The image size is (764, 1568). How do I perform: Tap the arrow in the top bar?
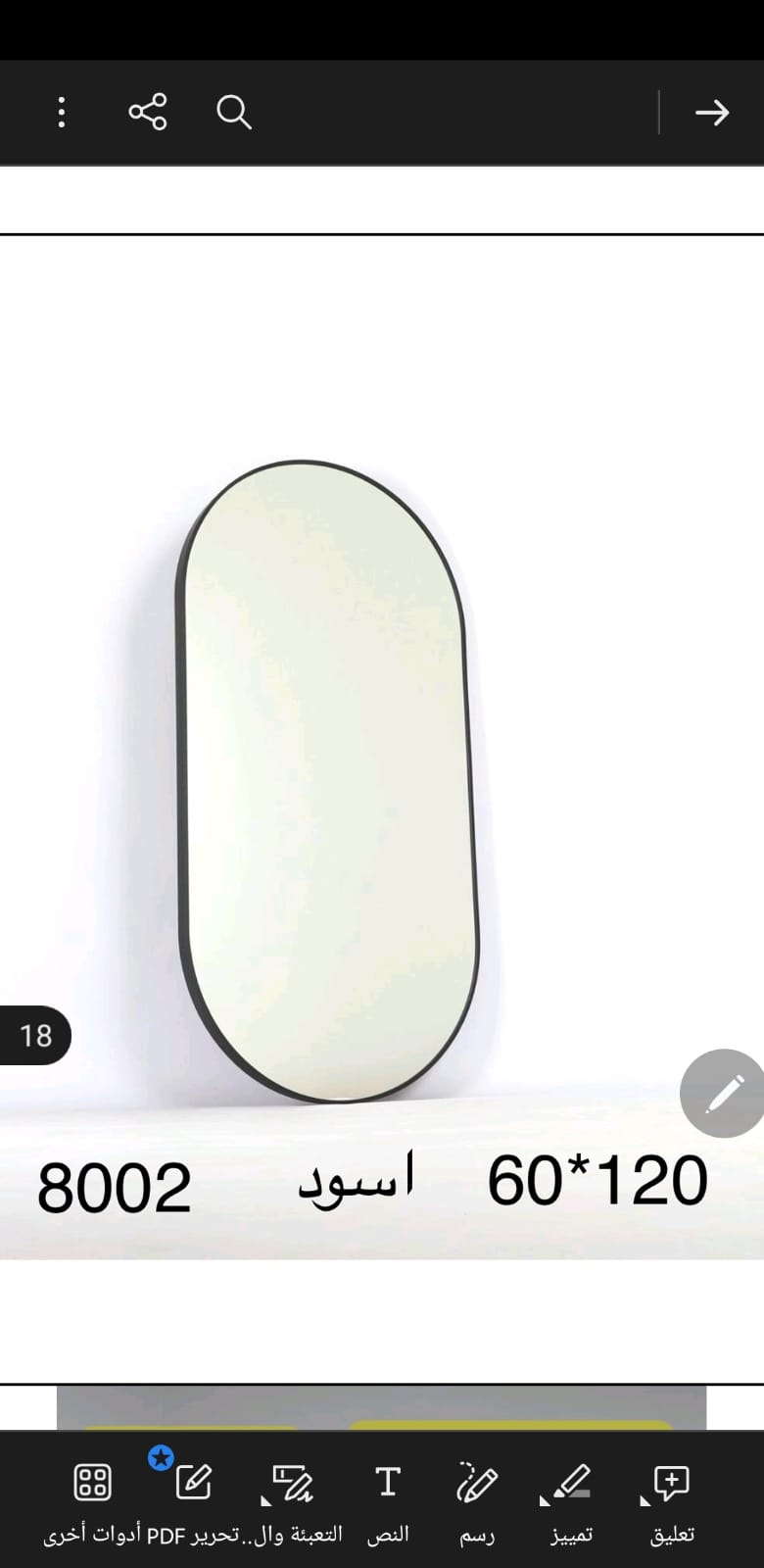[712, 113]
